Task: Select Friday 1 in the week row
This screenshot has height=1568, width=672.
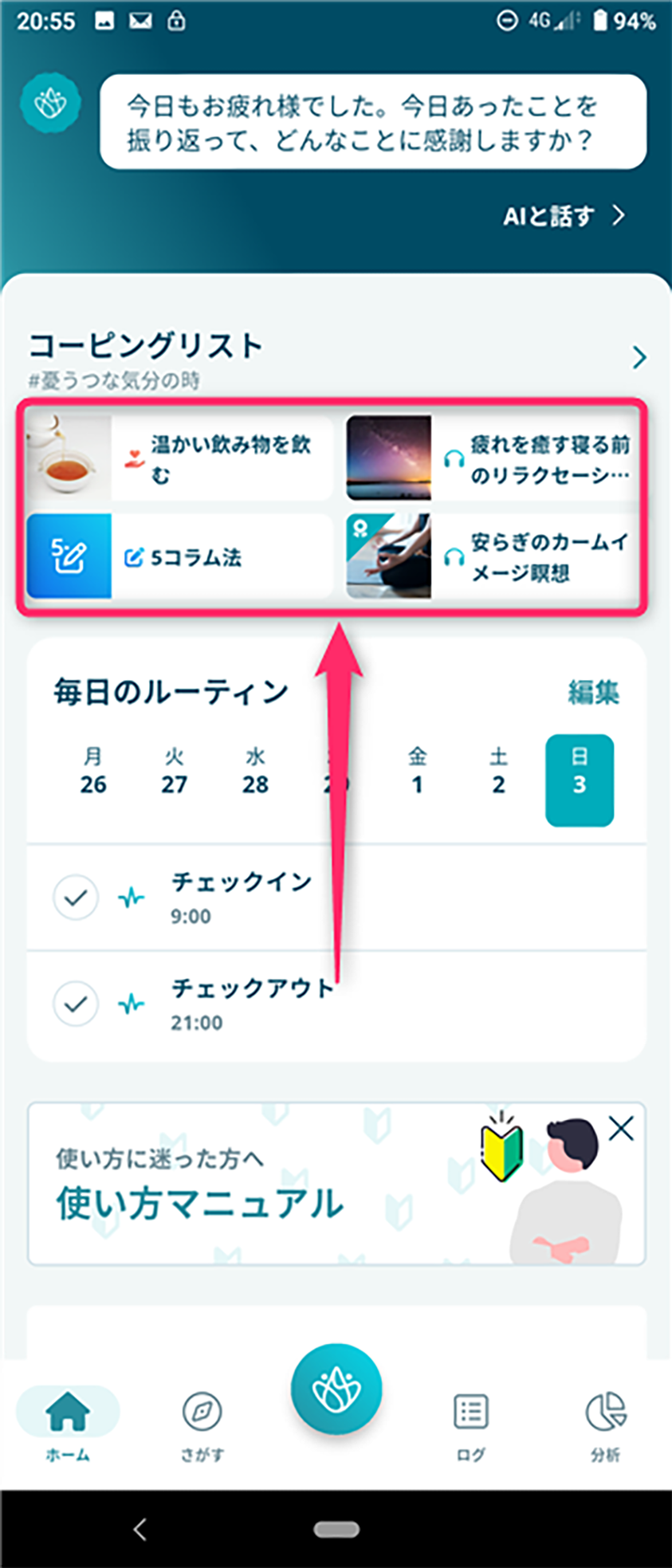Action: 417,772
